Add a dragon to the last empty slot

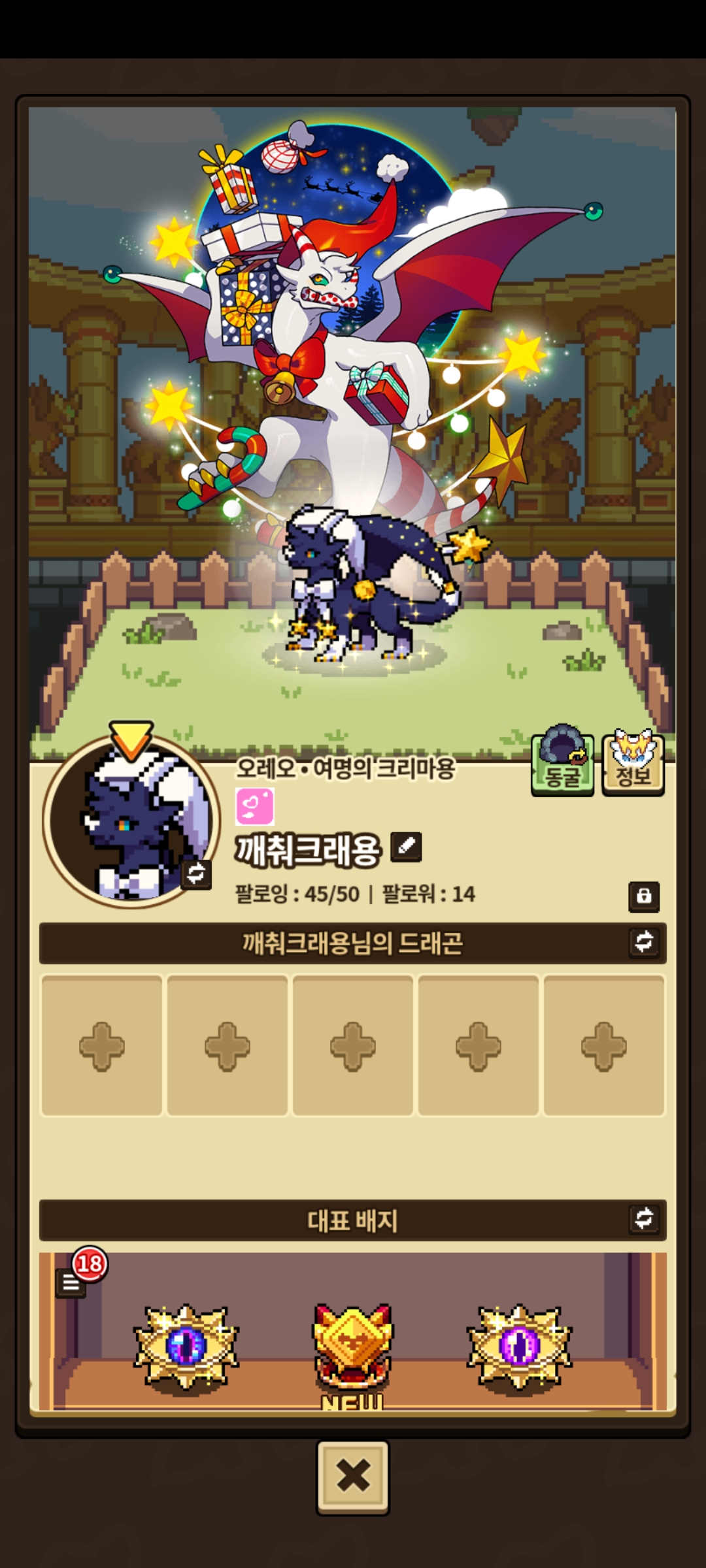pyautogui.click(x=604, y=1046)
